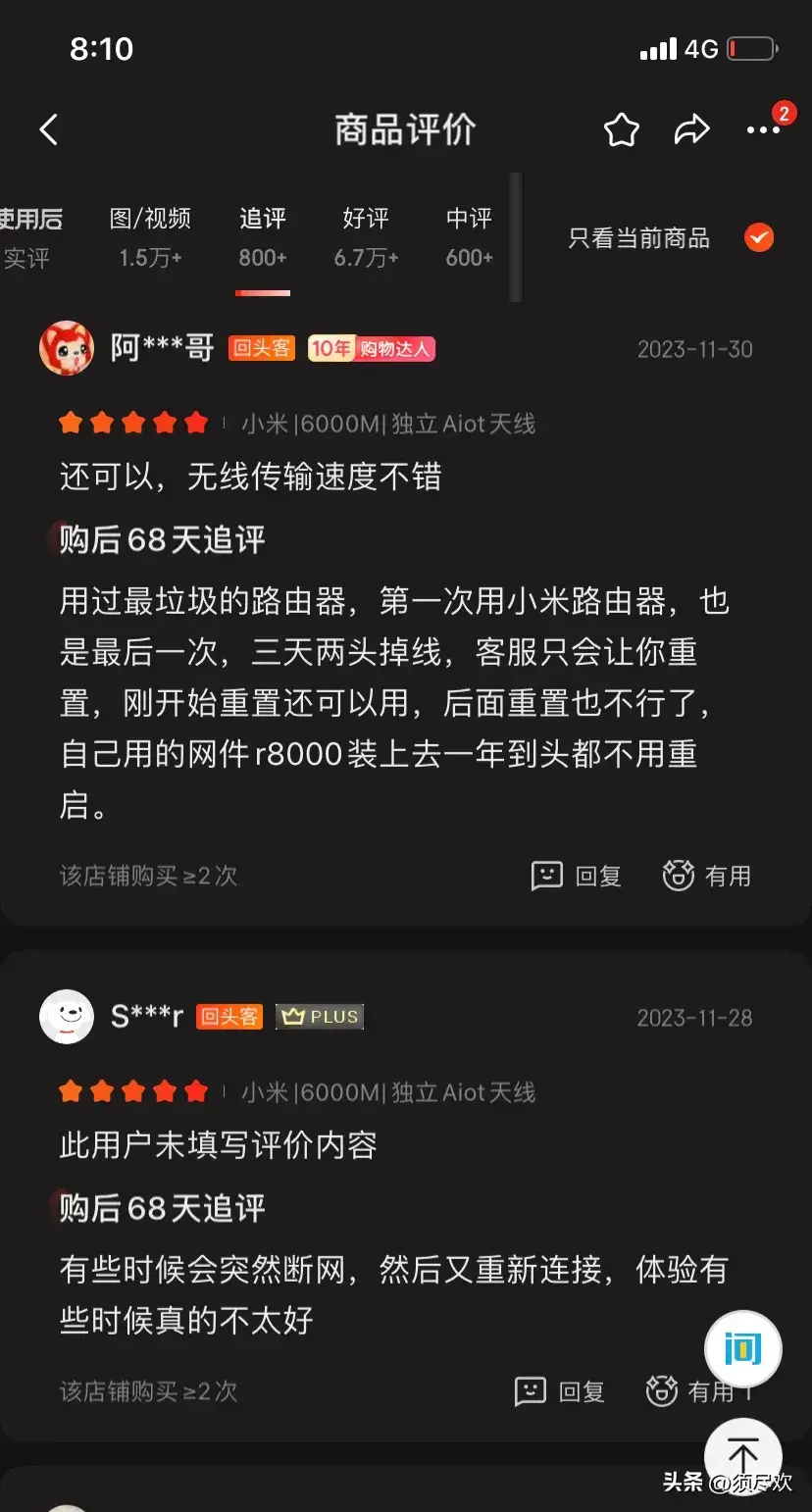Mark 阿***哥's review as useful
This screenshot has width=812, height=1512.
(x=706, y=876)
